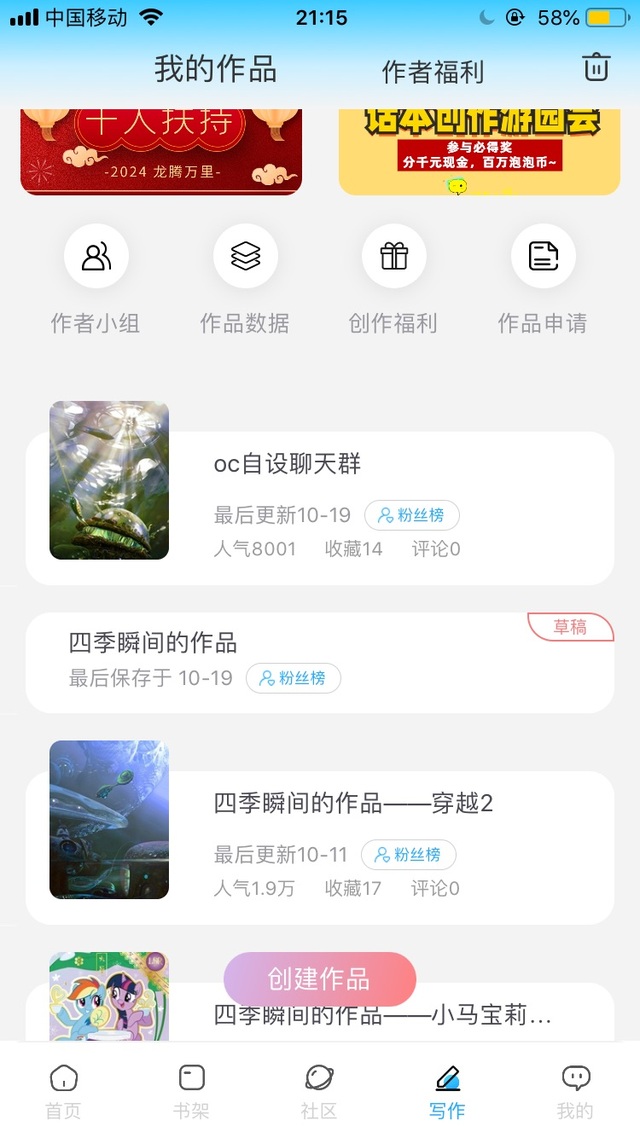View 粉丝榜 for 穿越2 work
The height and width of the screenshot is (1138, 640).
point(409,855)
